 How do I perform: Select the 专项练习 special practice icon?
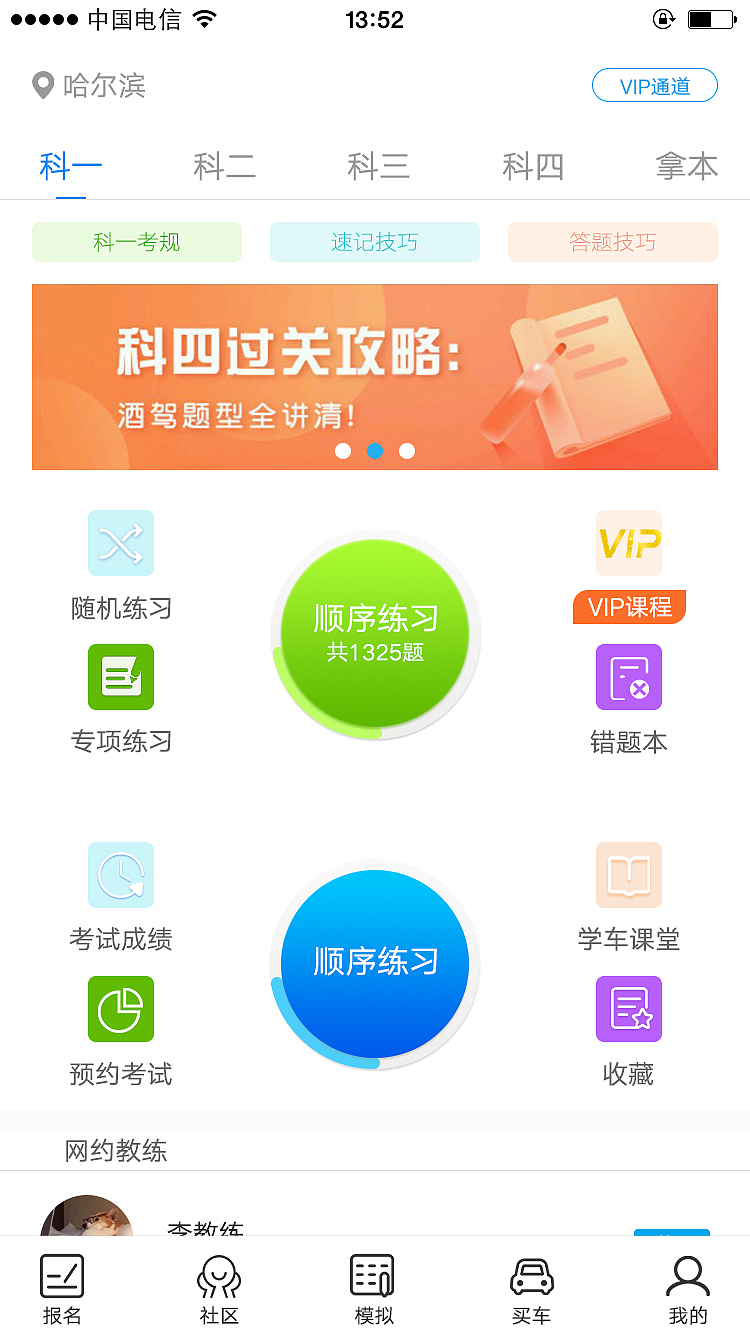(120, 677)
